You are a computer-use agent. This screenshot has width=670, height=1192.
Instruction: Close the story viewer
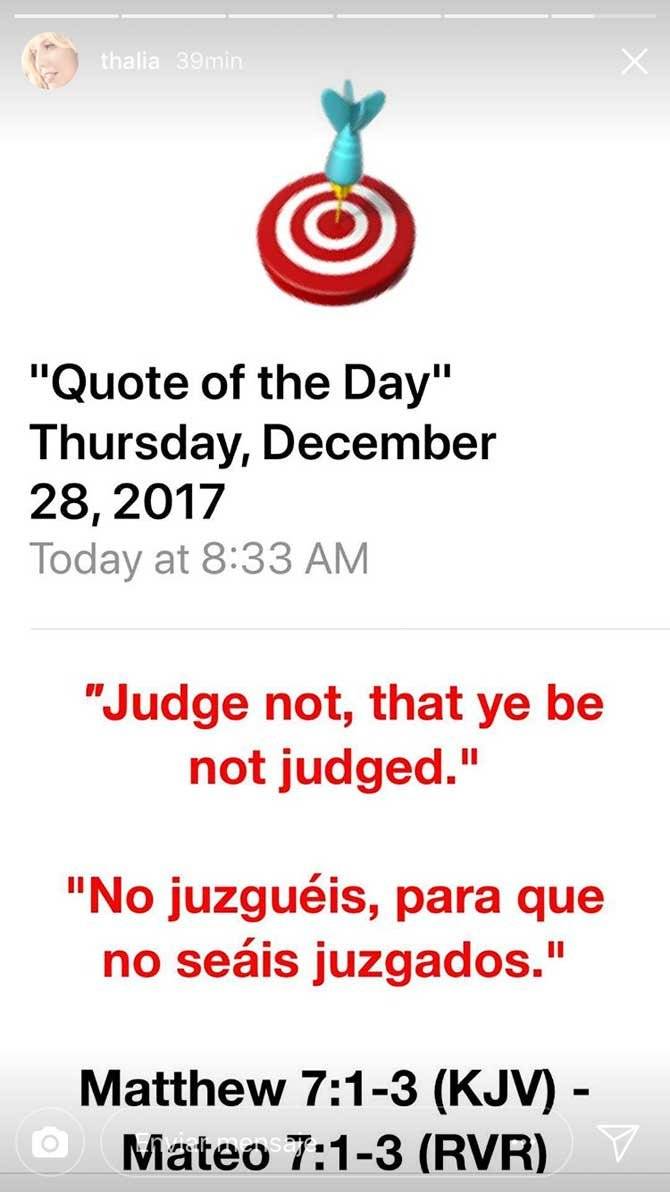(634, 62)
